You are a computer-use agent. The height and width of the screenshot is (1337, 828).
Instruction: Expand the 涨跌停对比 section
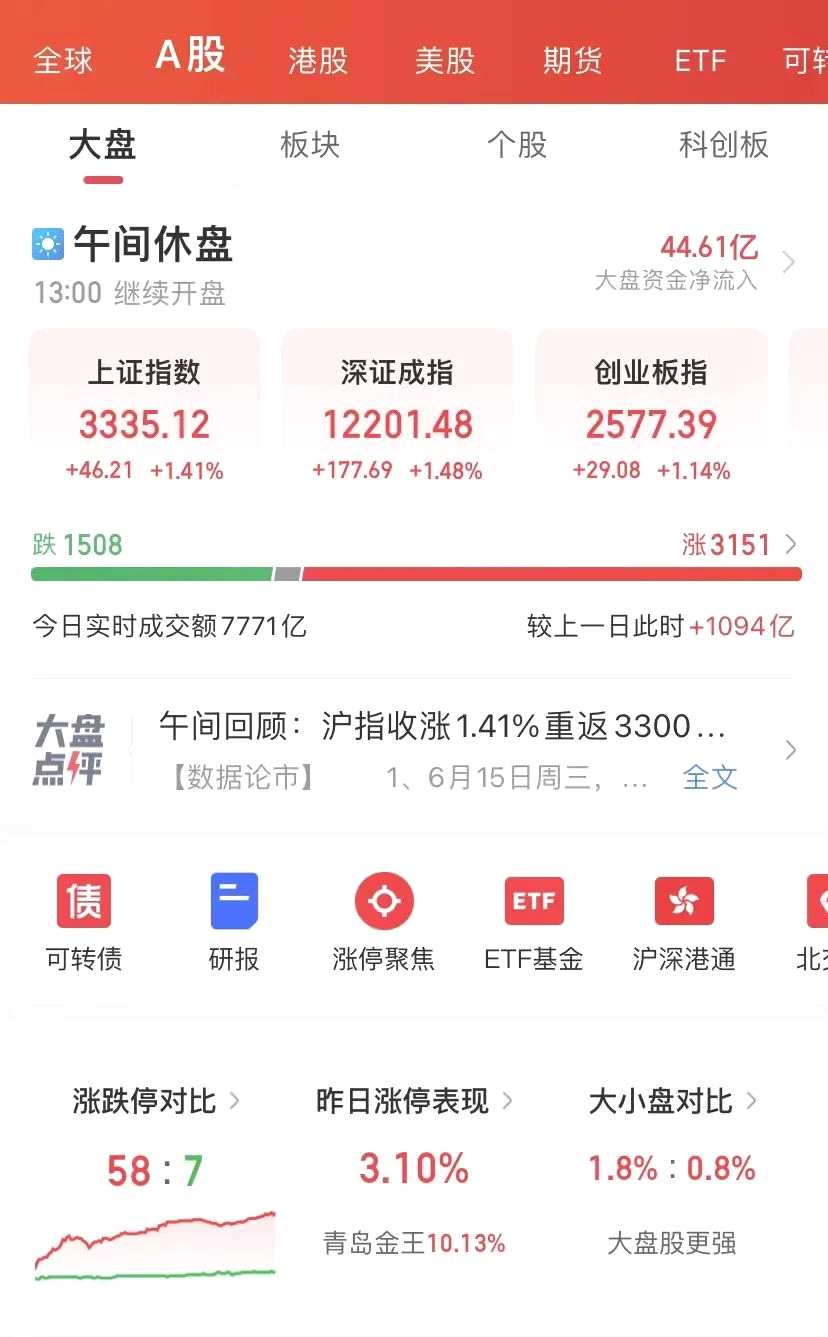pos(157,1101)
